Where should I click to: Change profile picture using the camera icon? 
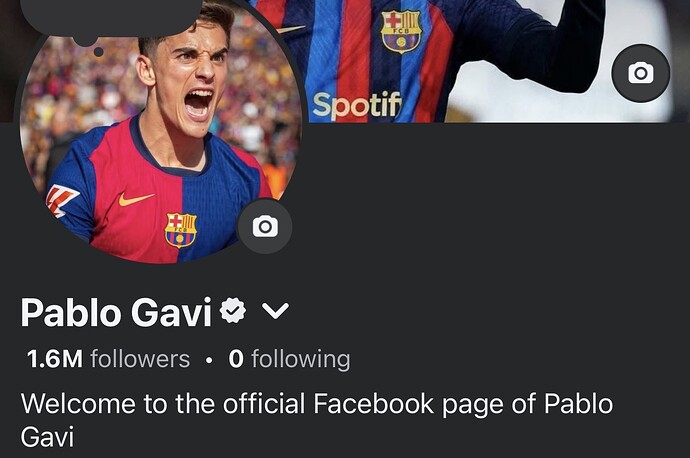[265, 227]
